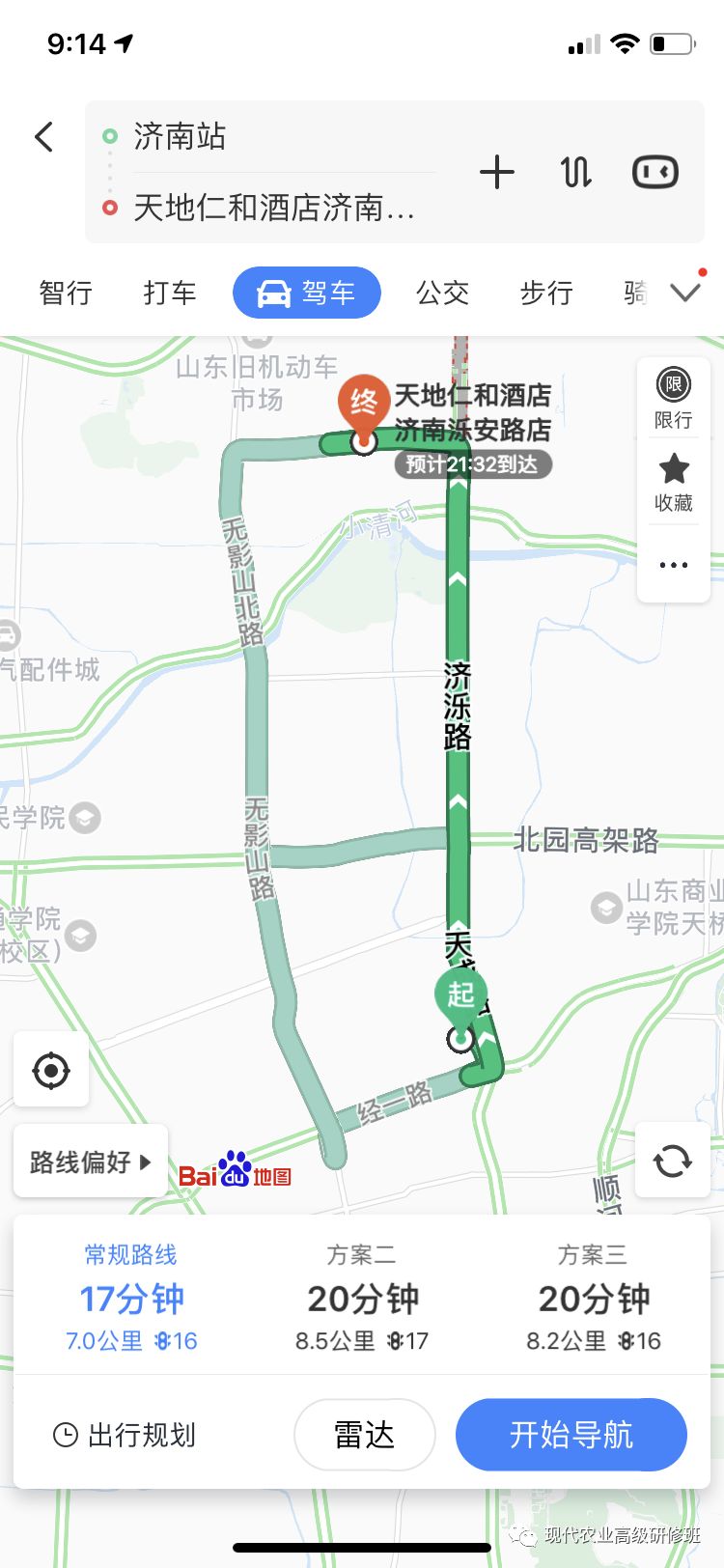
Task: Select the 驾车 driving tab
Action: [x=307, y=293]
